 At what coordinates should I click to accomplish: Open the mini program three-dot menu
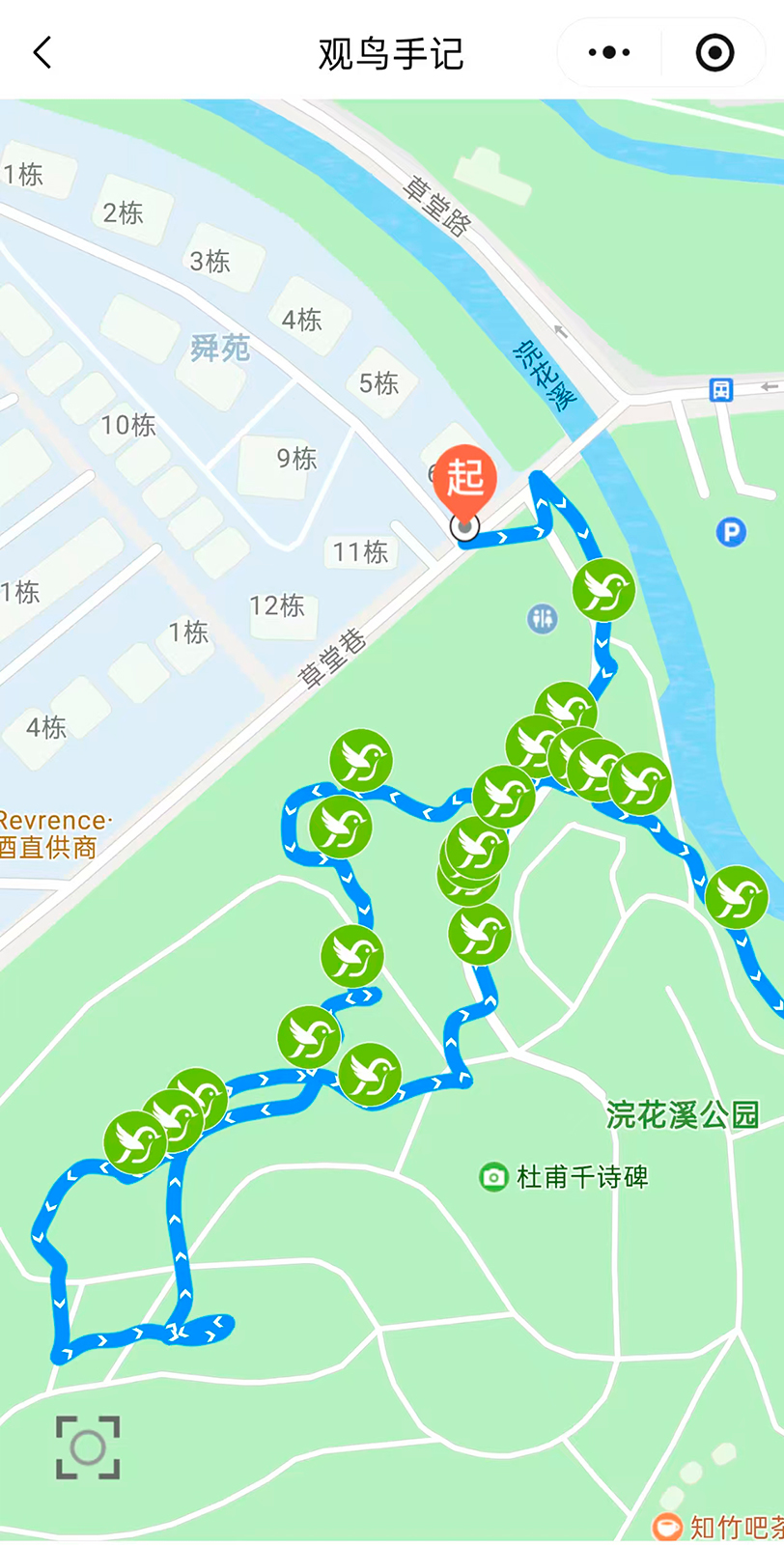[x=609, y=52]
